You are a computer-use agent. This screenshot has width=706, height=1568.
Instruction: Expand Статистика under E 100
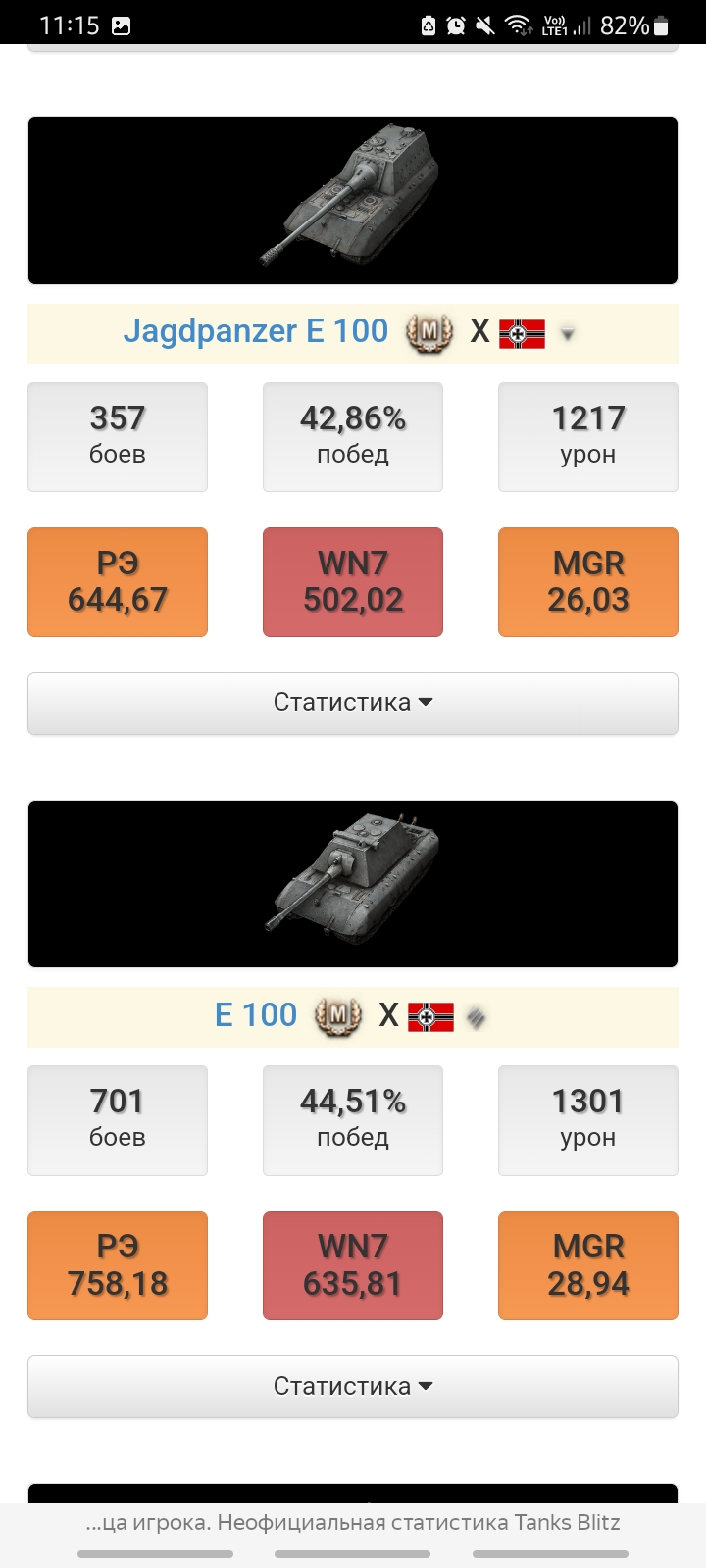[x=353, y=1386]
